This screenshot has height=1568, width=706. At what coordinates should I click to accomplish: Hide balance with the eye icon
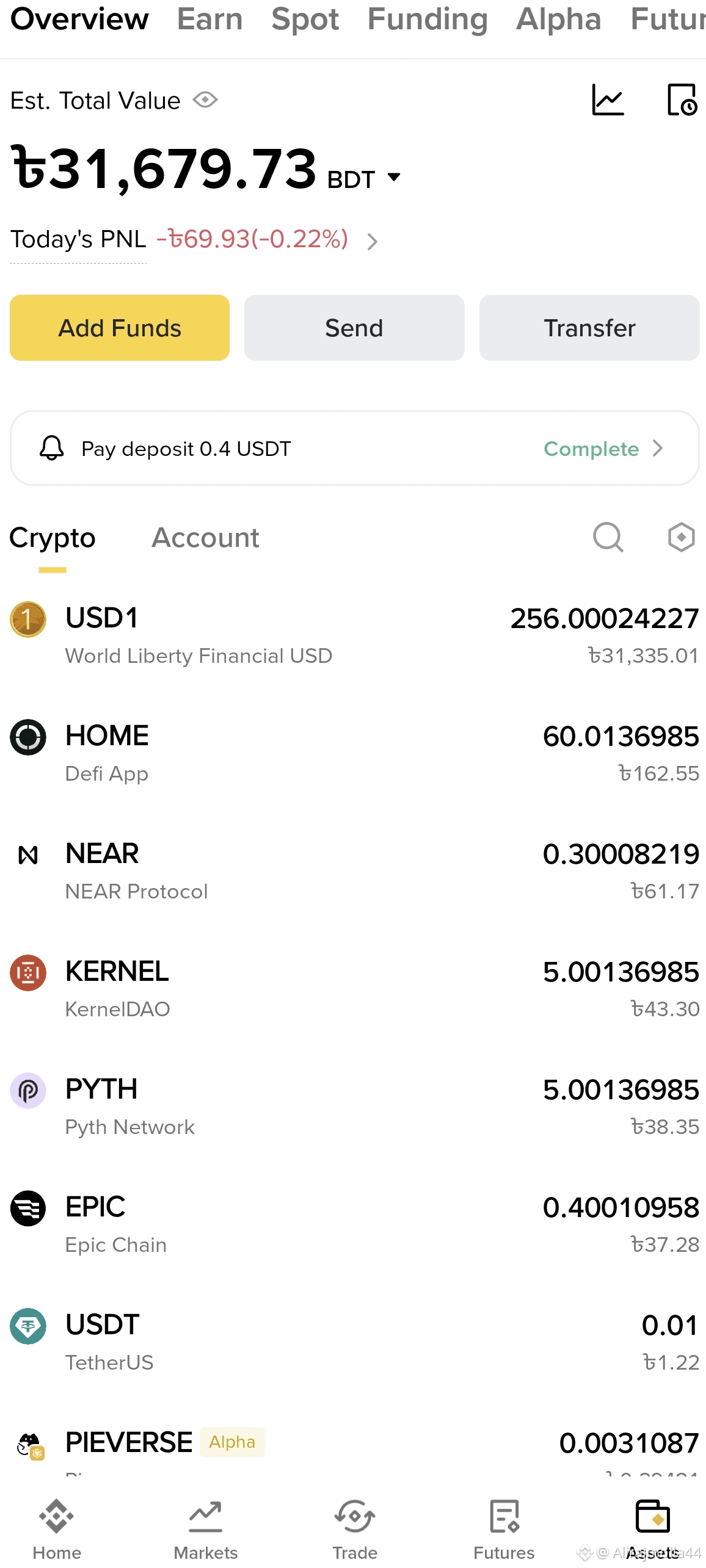(205, 99)
